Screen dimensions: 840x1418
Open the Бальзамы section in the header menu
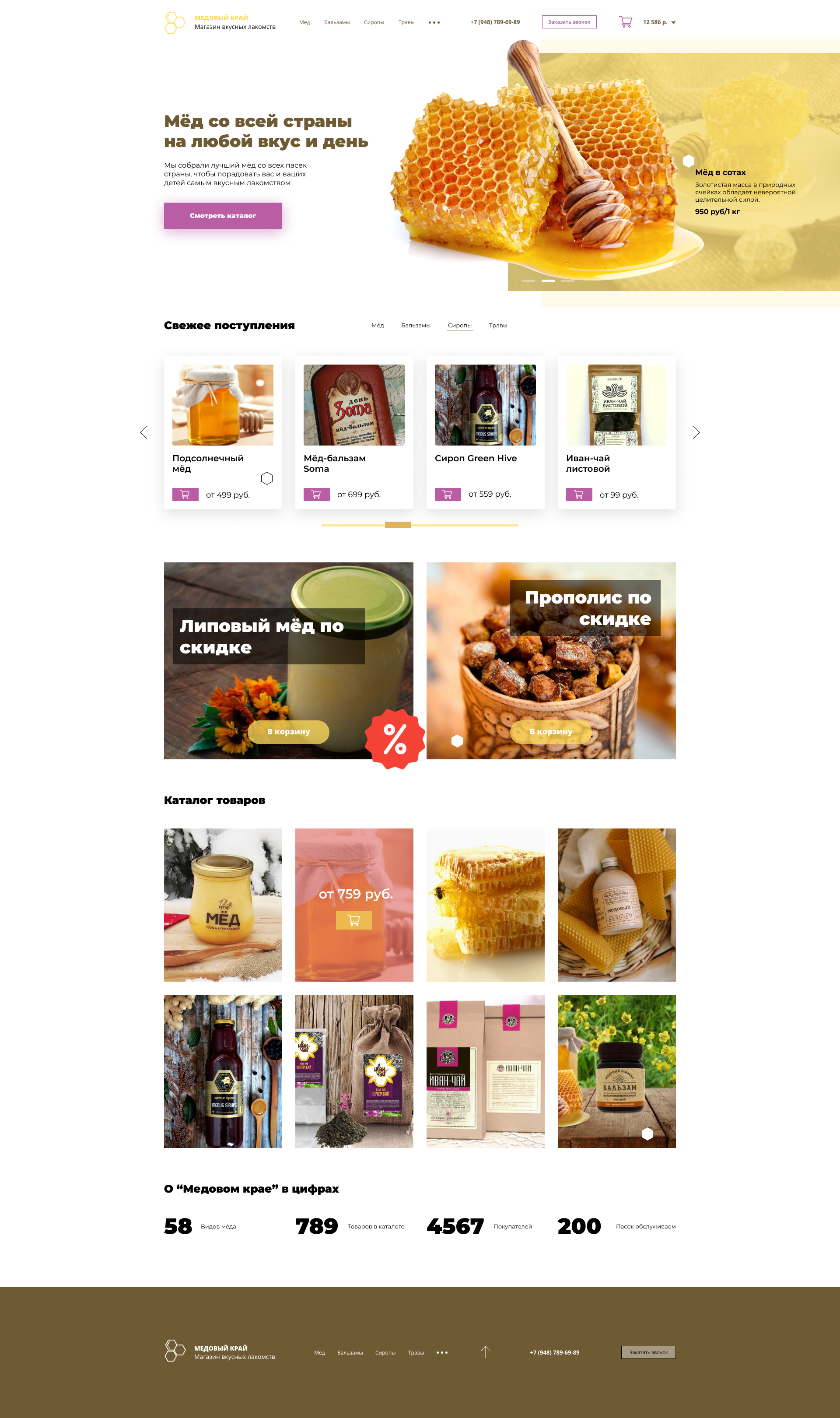(x=336, y=23)
